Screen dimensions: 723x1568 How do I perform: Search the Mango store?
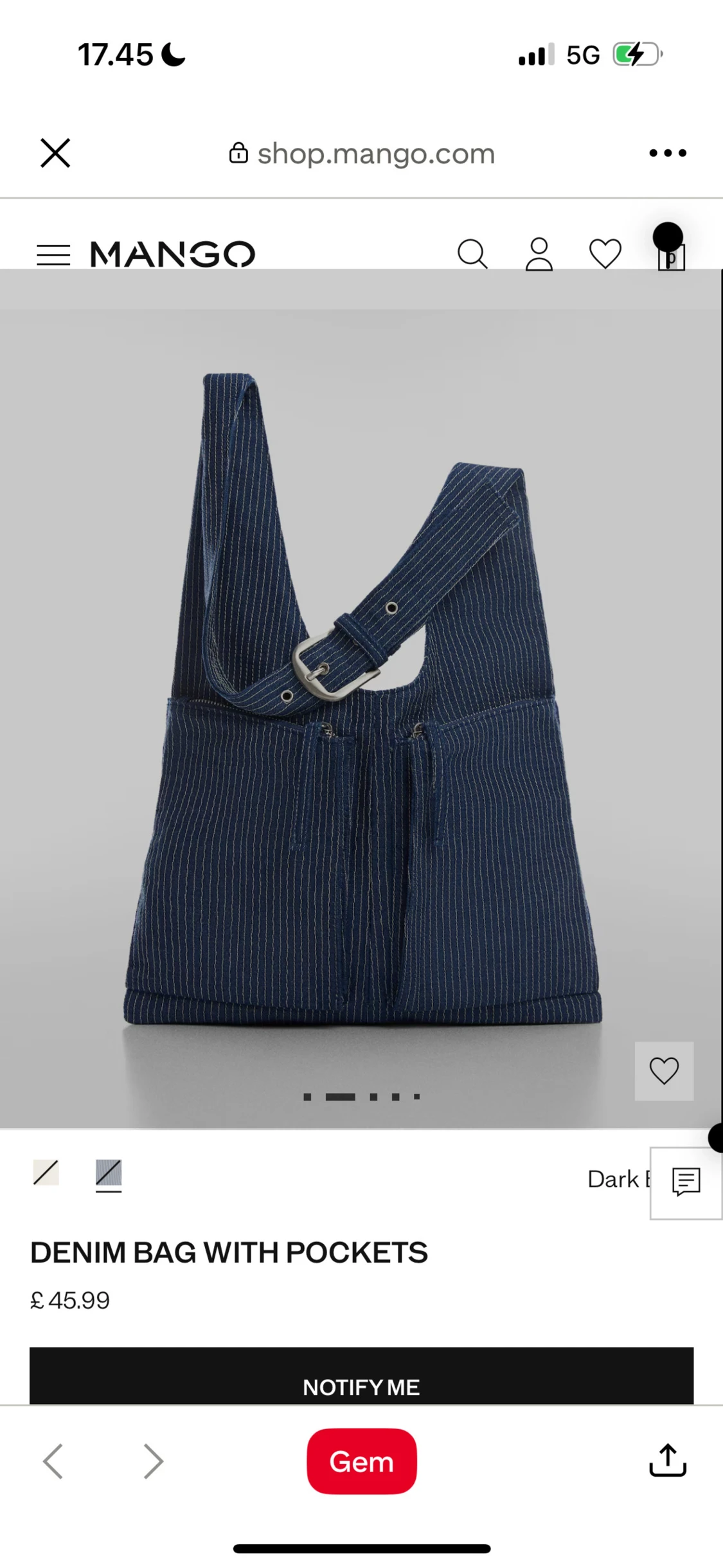[x=472, y=254]
